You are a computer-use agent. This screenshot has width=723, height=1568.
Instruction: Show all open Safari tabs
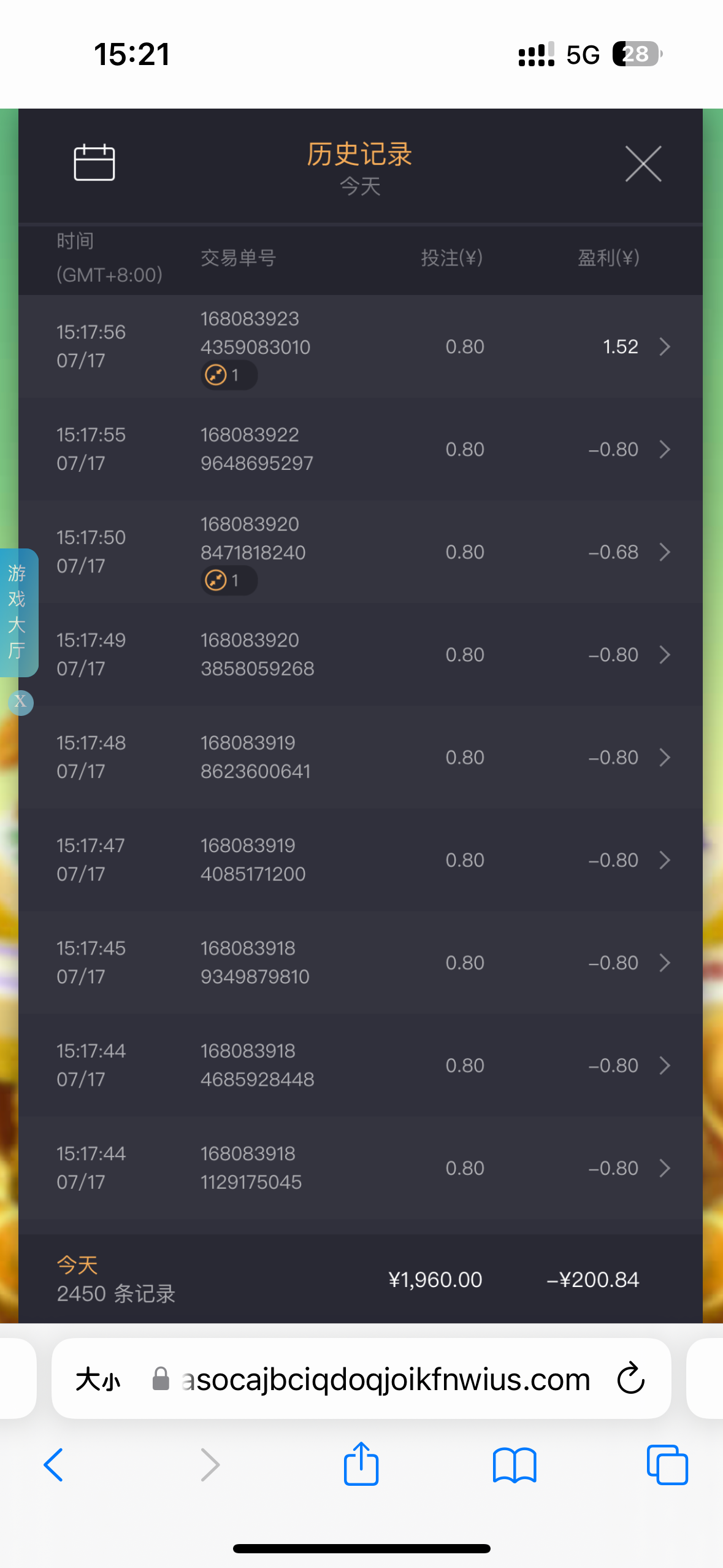[x=667, y=1465]
